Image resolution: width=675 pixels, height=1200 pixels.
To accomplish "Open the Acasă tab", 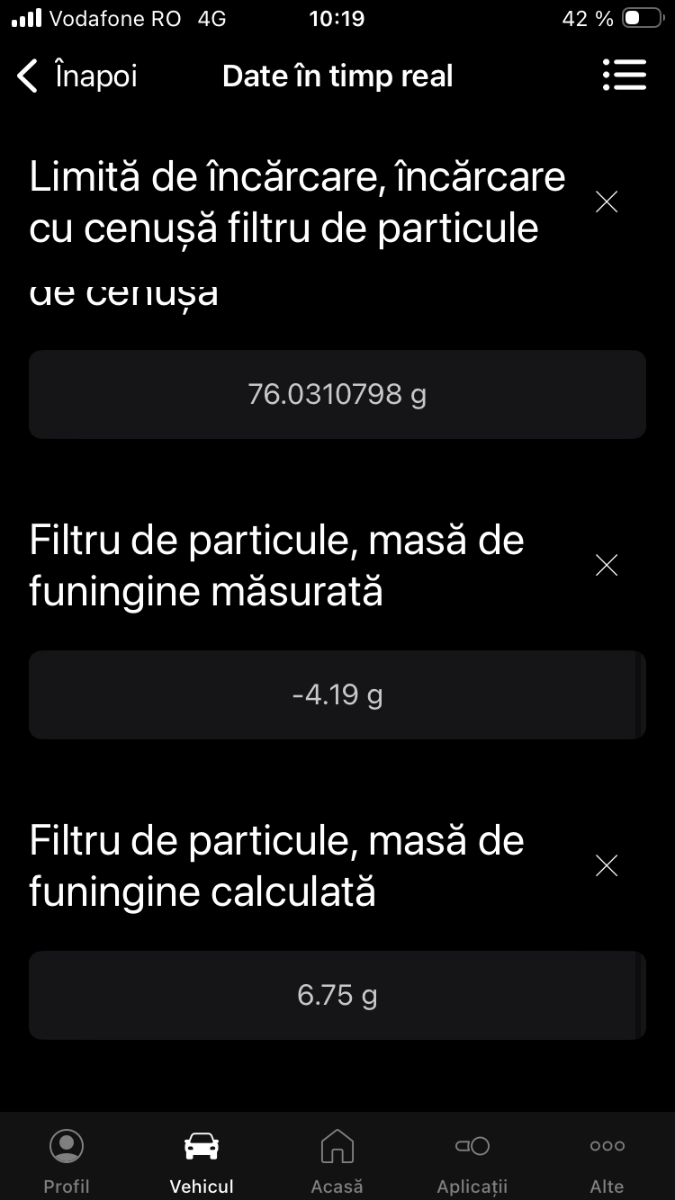I will 337,1160.
